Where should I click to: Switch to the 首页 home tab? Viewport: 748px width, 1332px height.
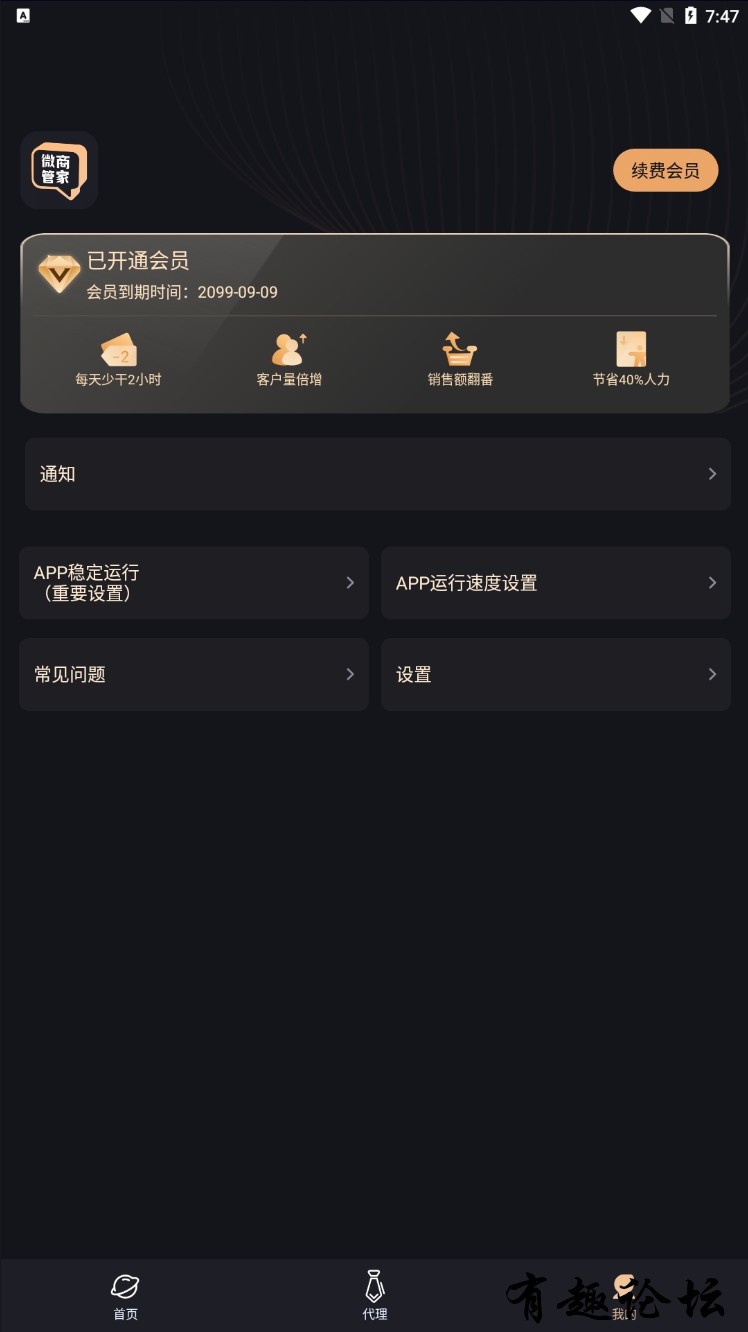click(125, 1296)
